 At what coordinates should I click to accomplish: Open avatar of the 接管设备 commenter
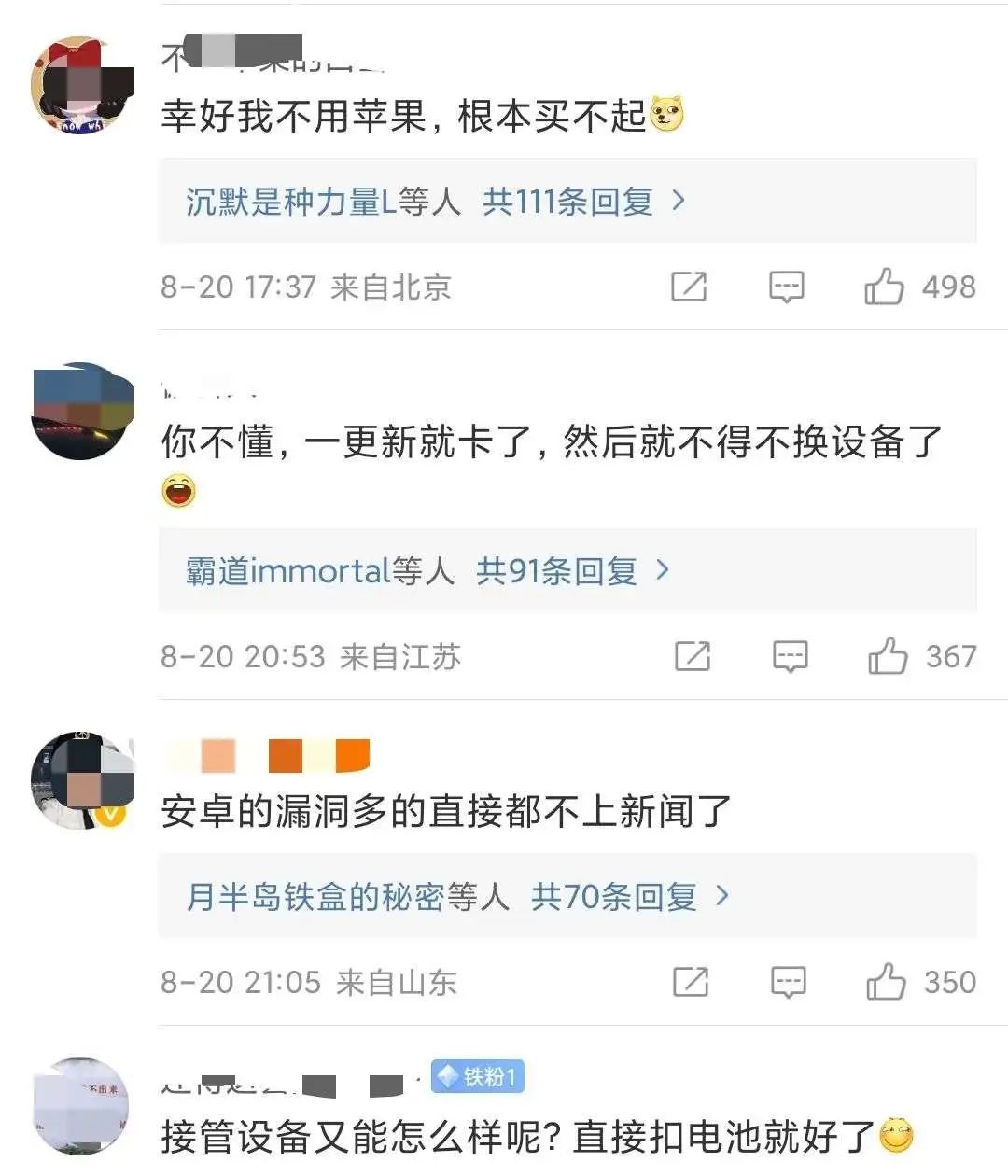pos(81,1106)
